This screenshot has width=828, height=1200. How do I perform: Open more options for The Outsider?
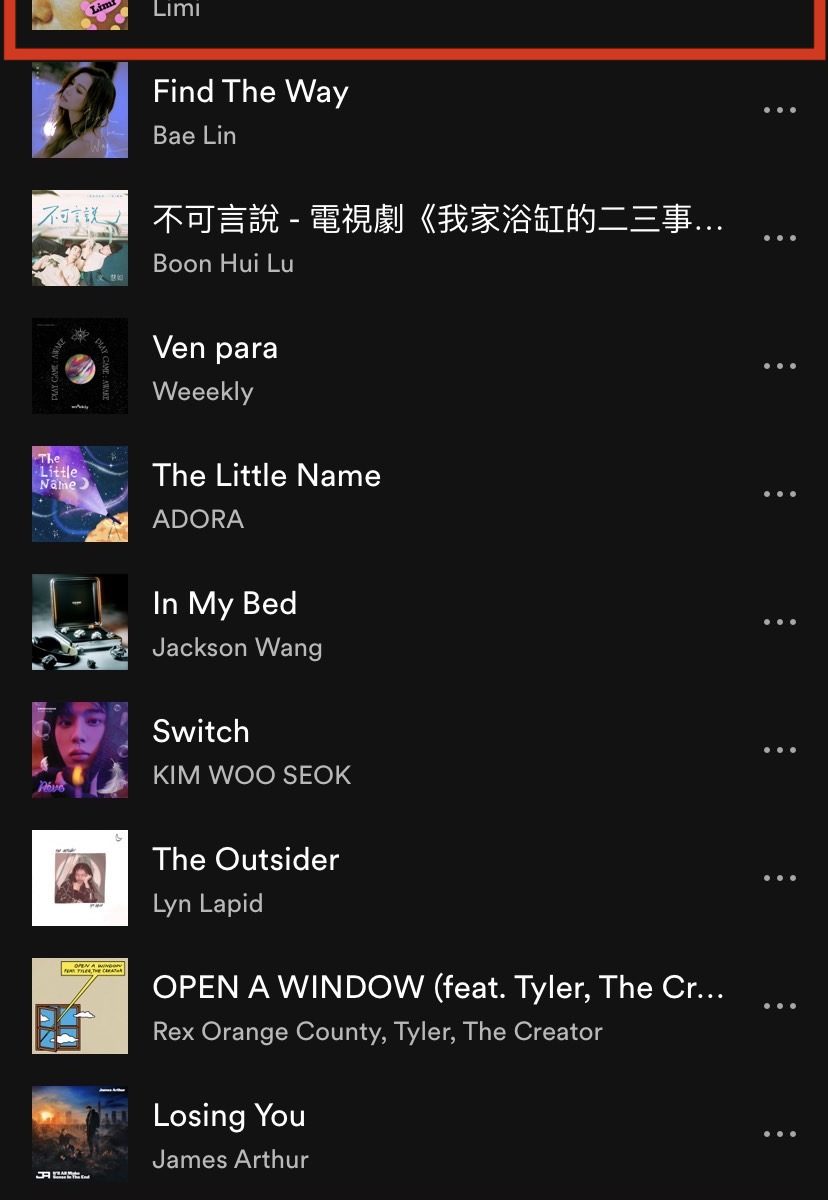[x=779, y=878]
